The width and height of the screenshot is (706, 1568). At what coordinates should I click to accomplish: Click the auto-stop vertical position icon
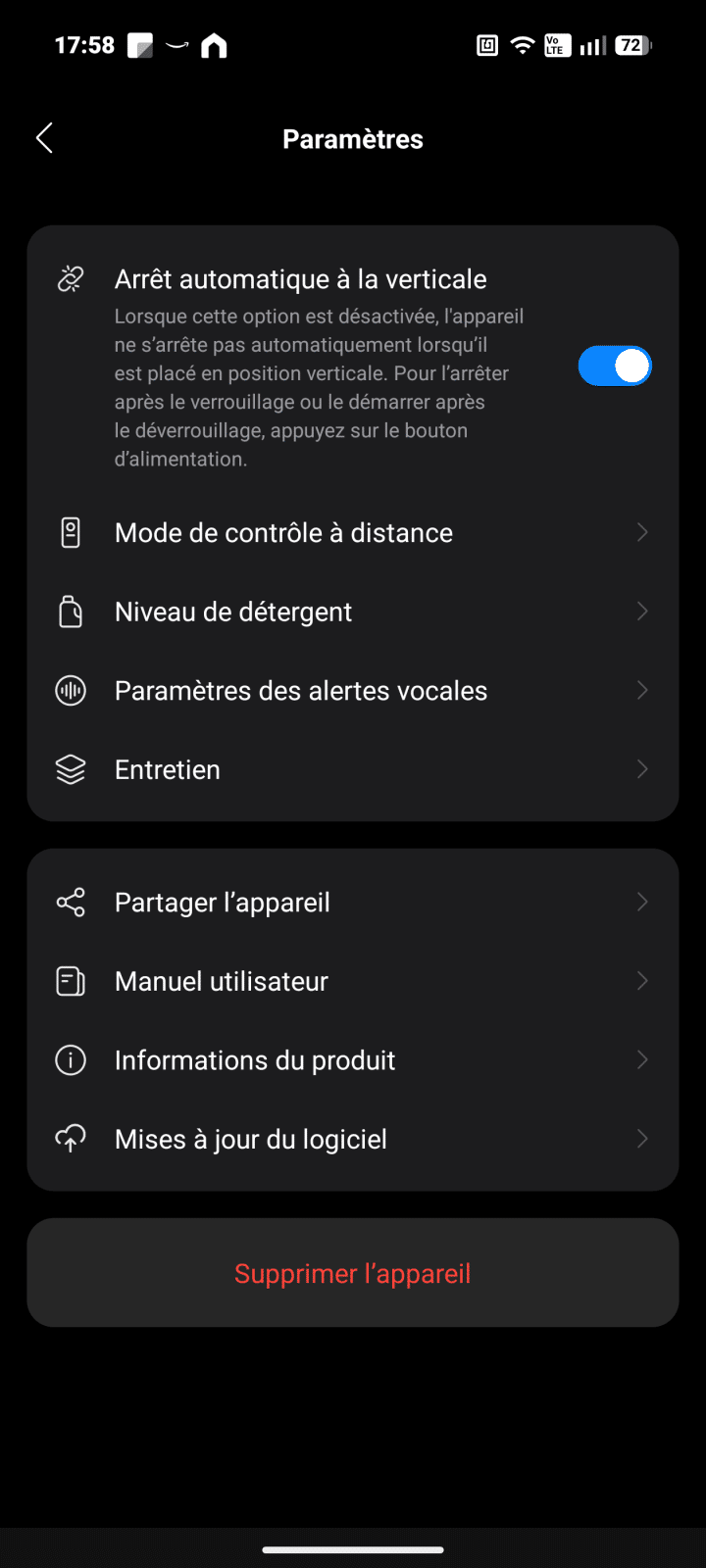(x=70, y=278)
